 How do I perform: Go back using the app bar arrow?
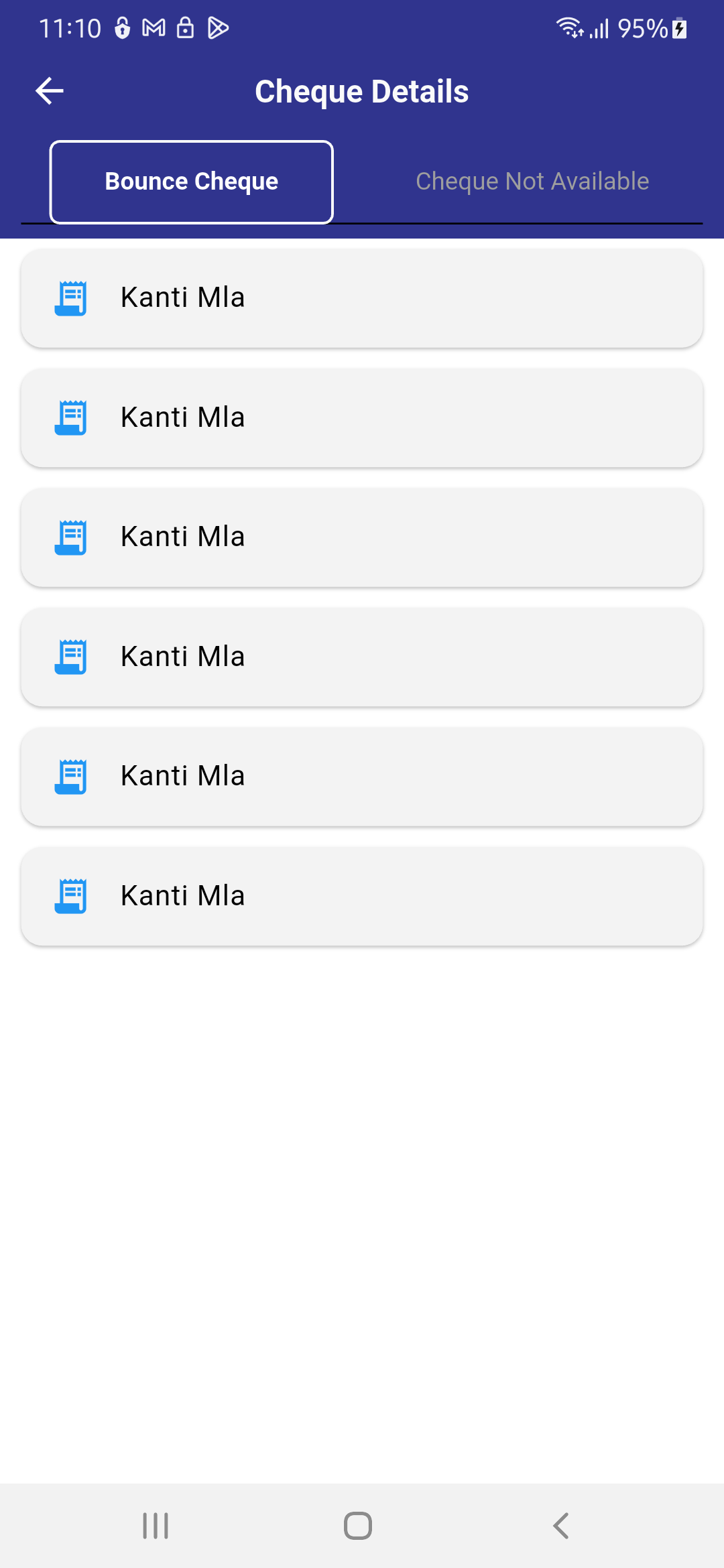[x=50, y=91]
